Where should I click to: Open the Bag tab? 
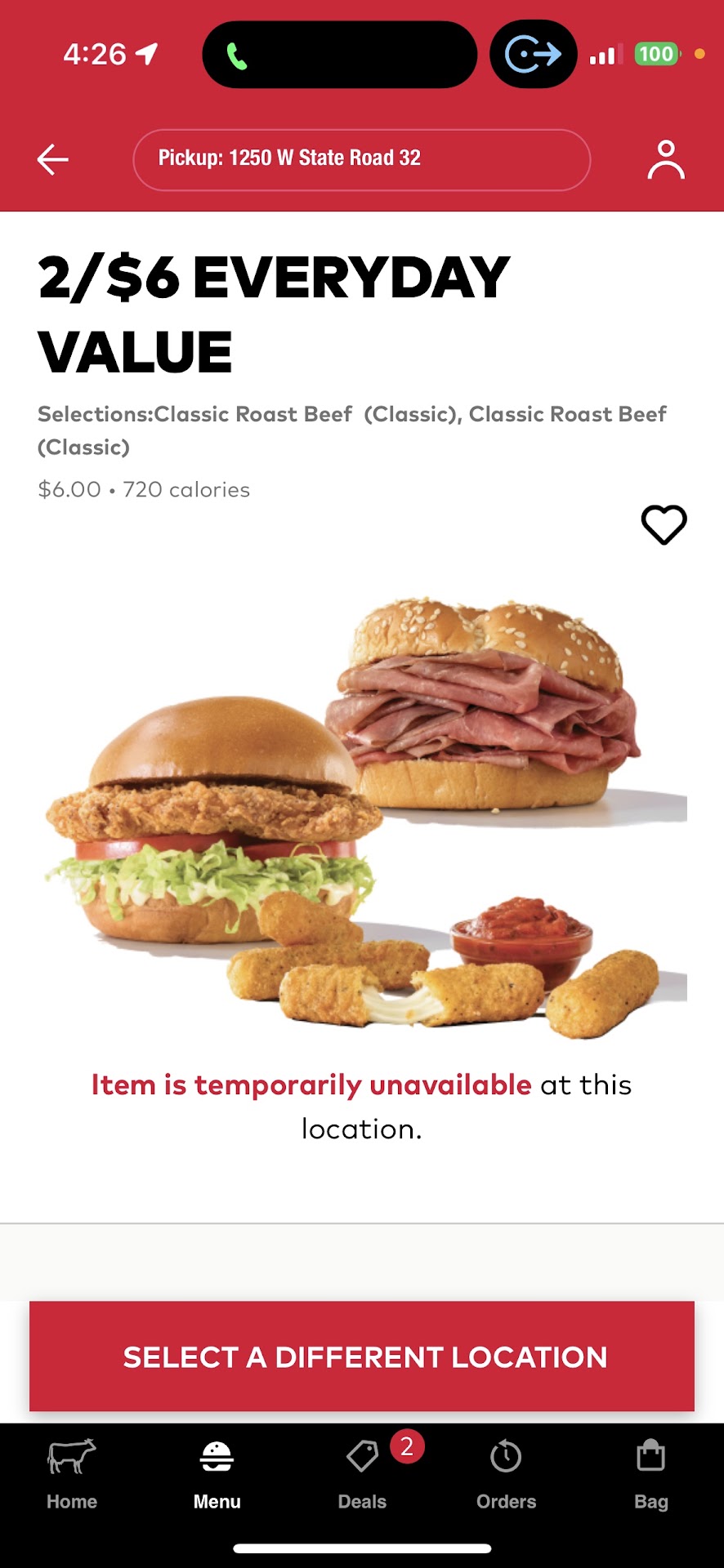(651, 1475)
